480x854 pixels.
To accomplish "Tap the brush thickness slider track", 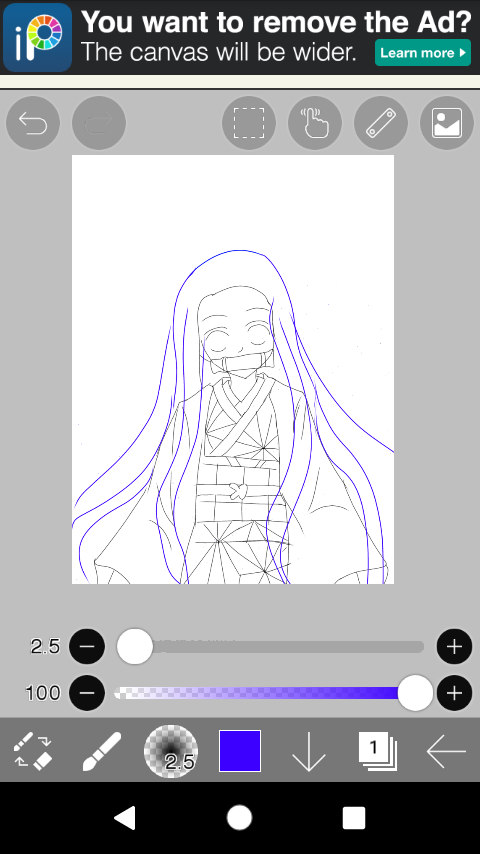I will [x=271, y=646].
